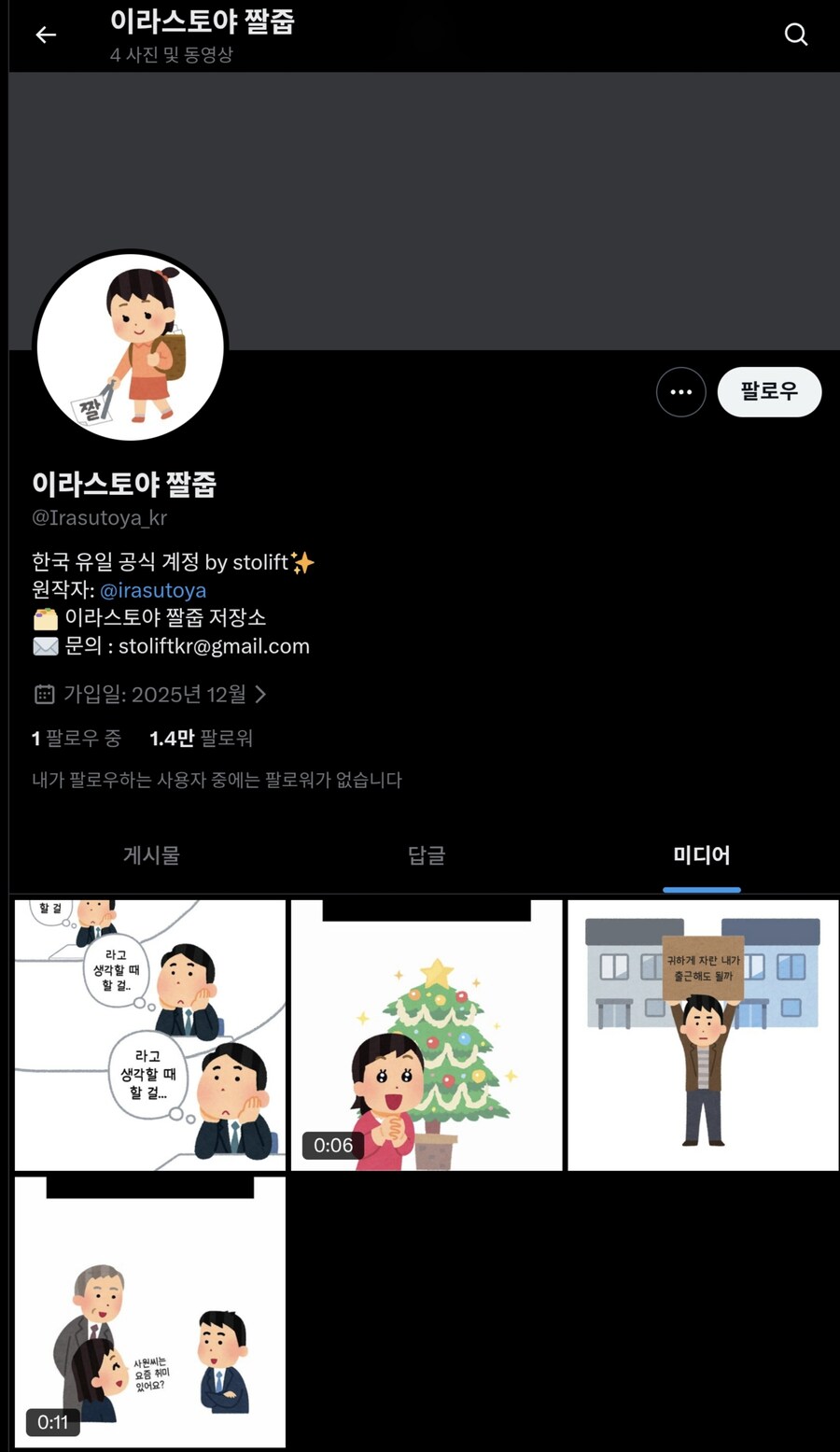Open the more options (three dots) menu
The image size is (840, 1452).
[x=680, y=392]
